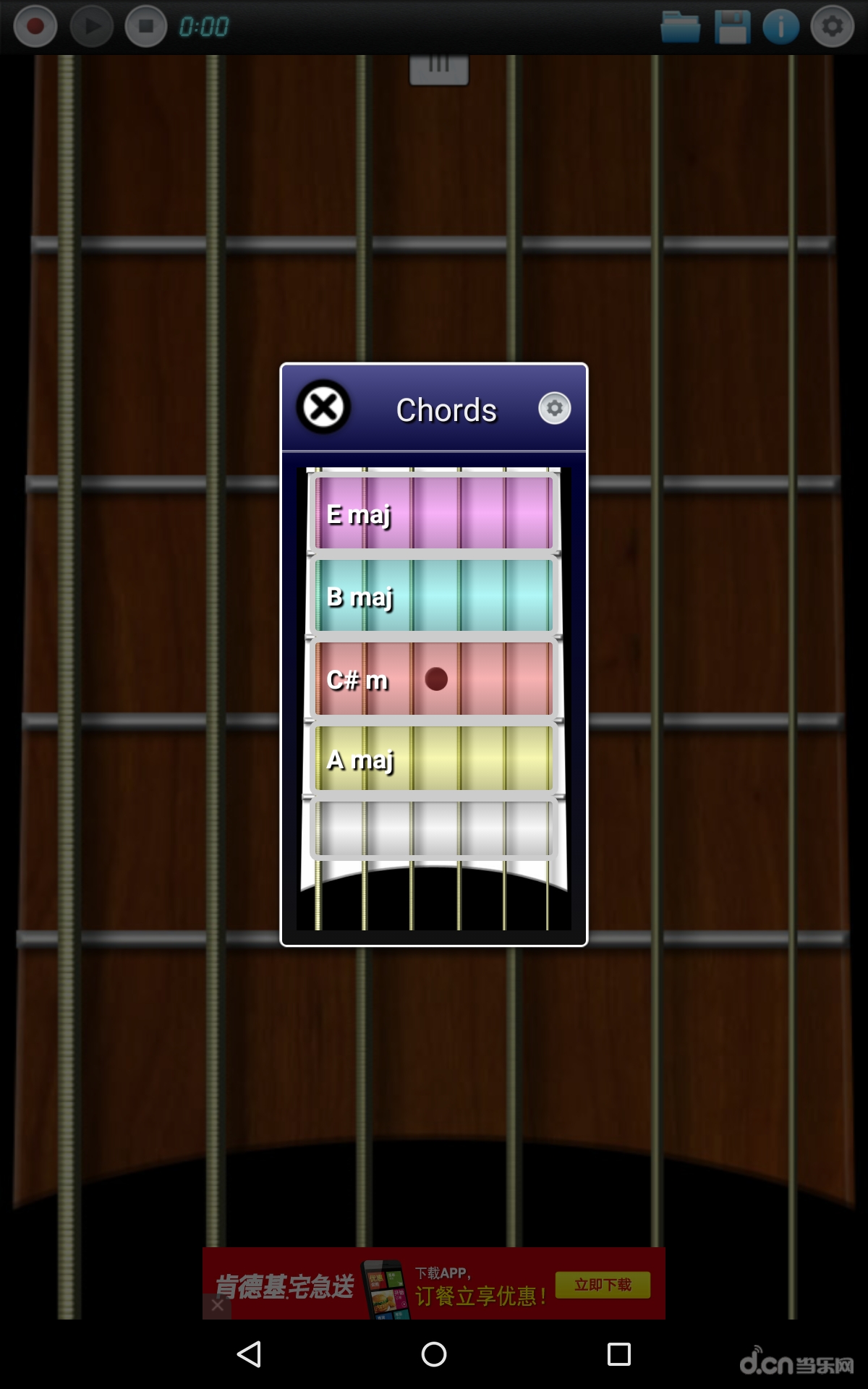Screen dimensions: 868x1389
Task: Go to the home screen
Action: pyautogui.click(x=434, y=1354)
